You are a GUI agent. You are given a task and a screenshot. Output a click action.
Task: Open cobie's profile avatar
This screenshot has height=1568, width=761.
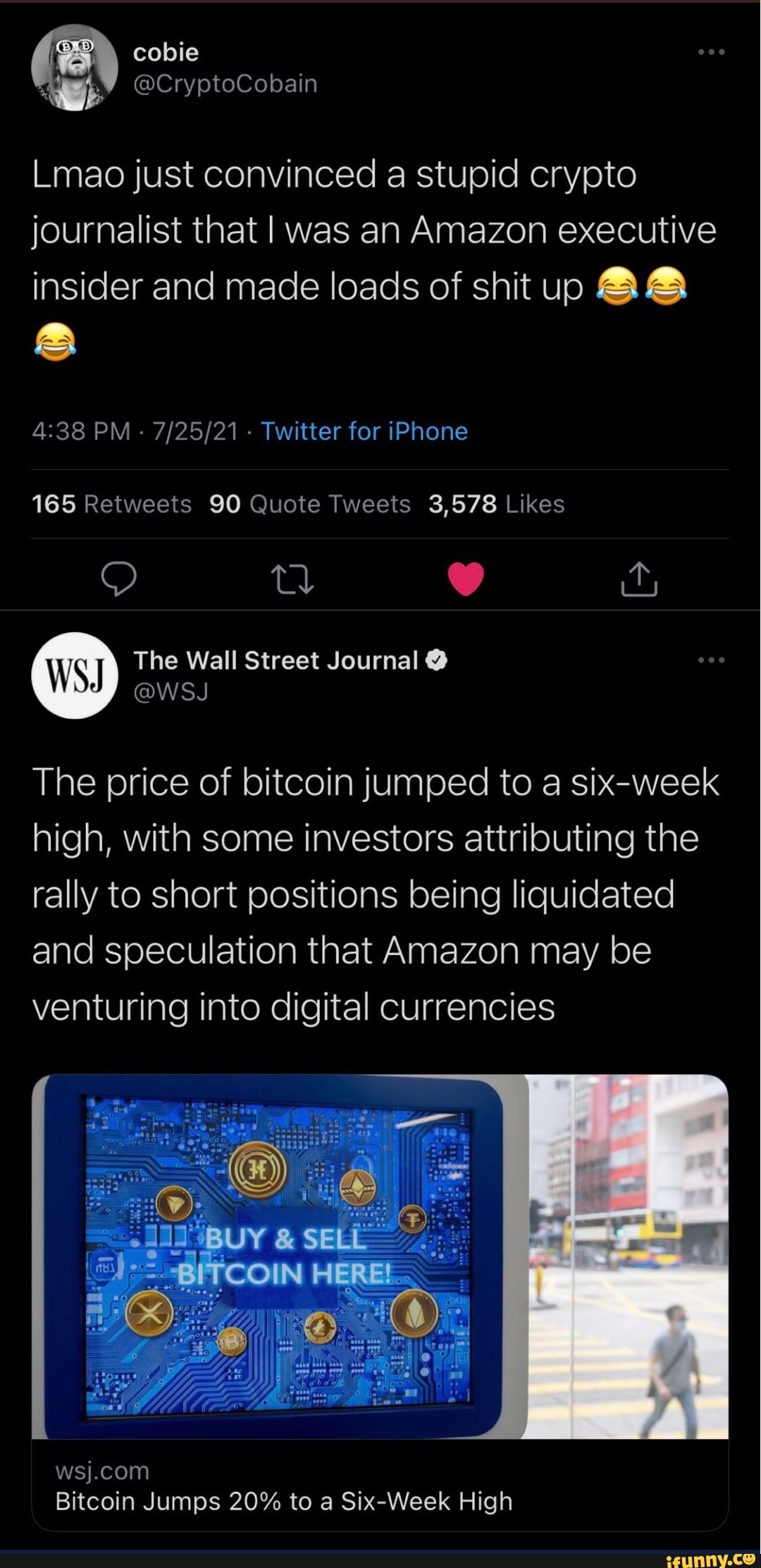click(x=75, y=68)
